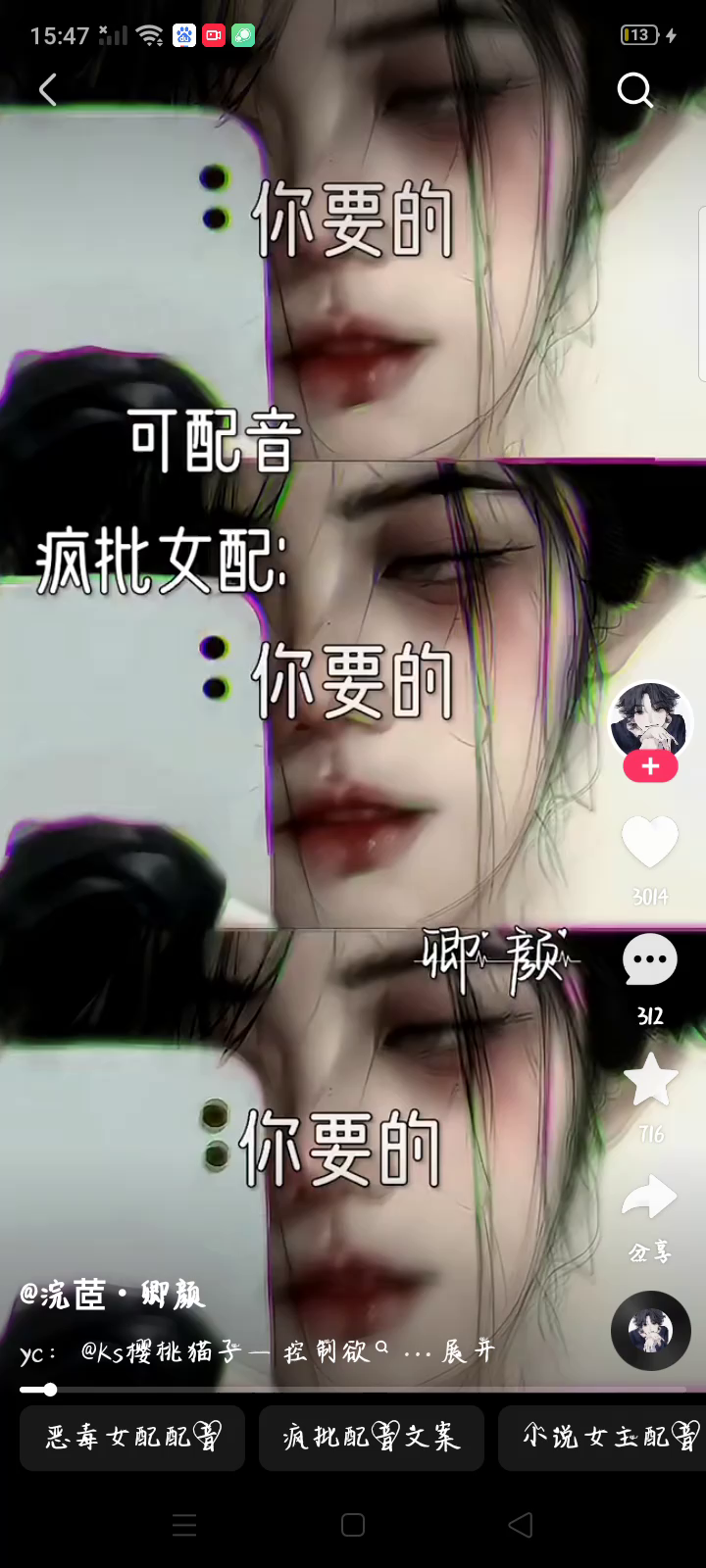
Task: Open recent apps from the navigation bar
Action: pyautogui.click(x=184, y=1525)
